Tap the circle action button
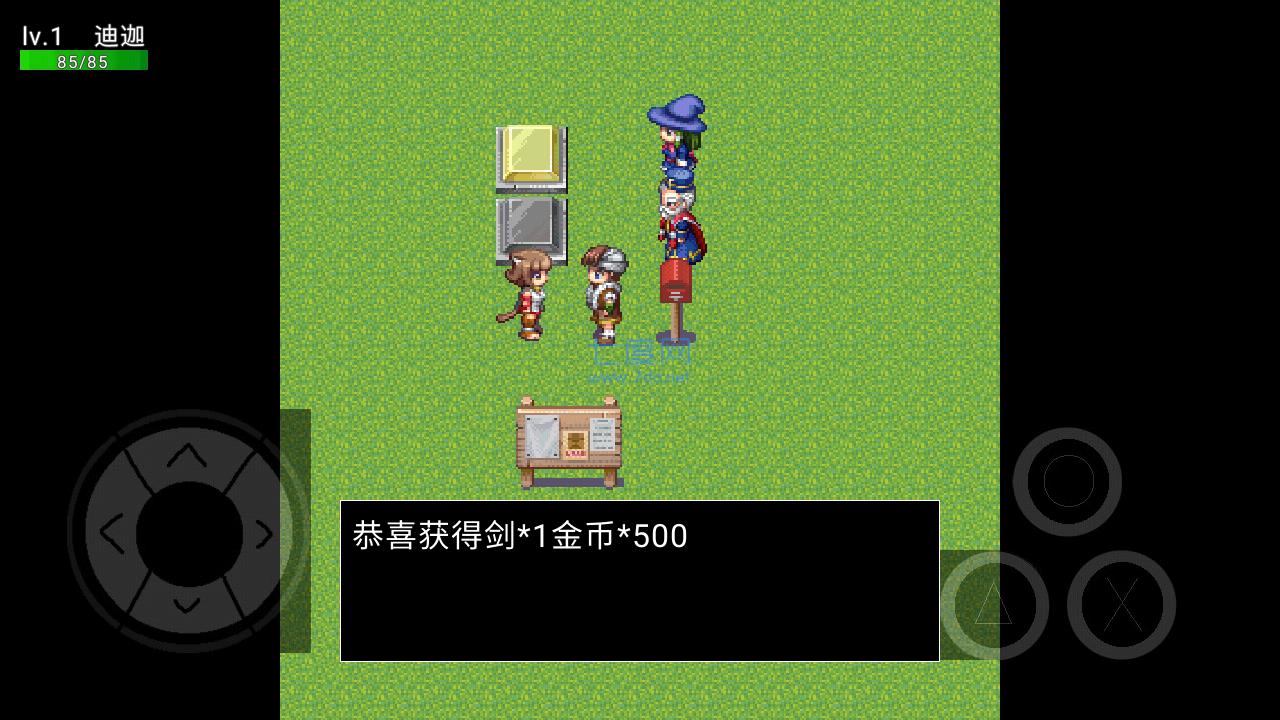This screenshot has height=720, width=1280. (x=1067, y=482)
